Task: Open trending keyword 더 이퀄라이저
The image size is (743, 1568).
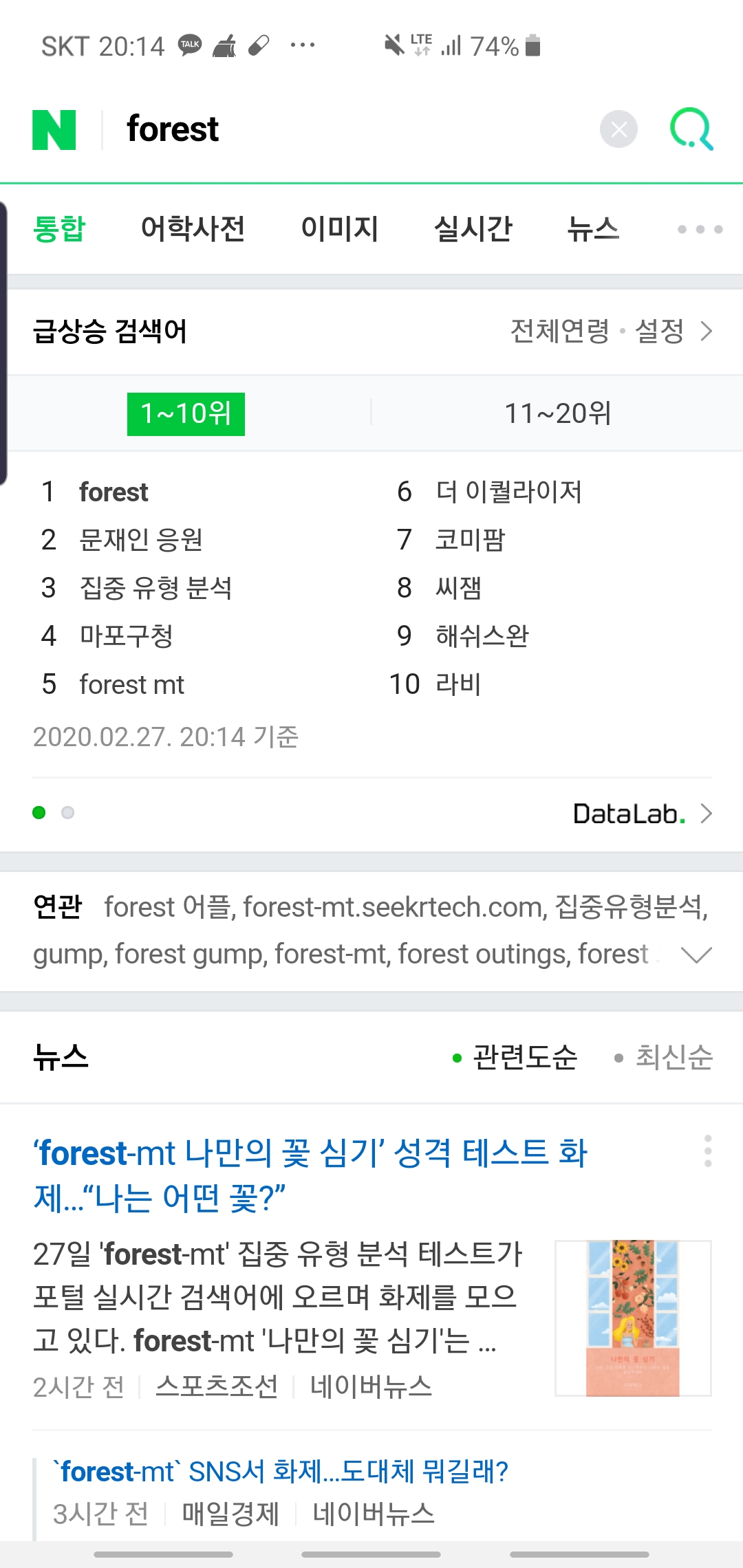Action: point(509,492)
